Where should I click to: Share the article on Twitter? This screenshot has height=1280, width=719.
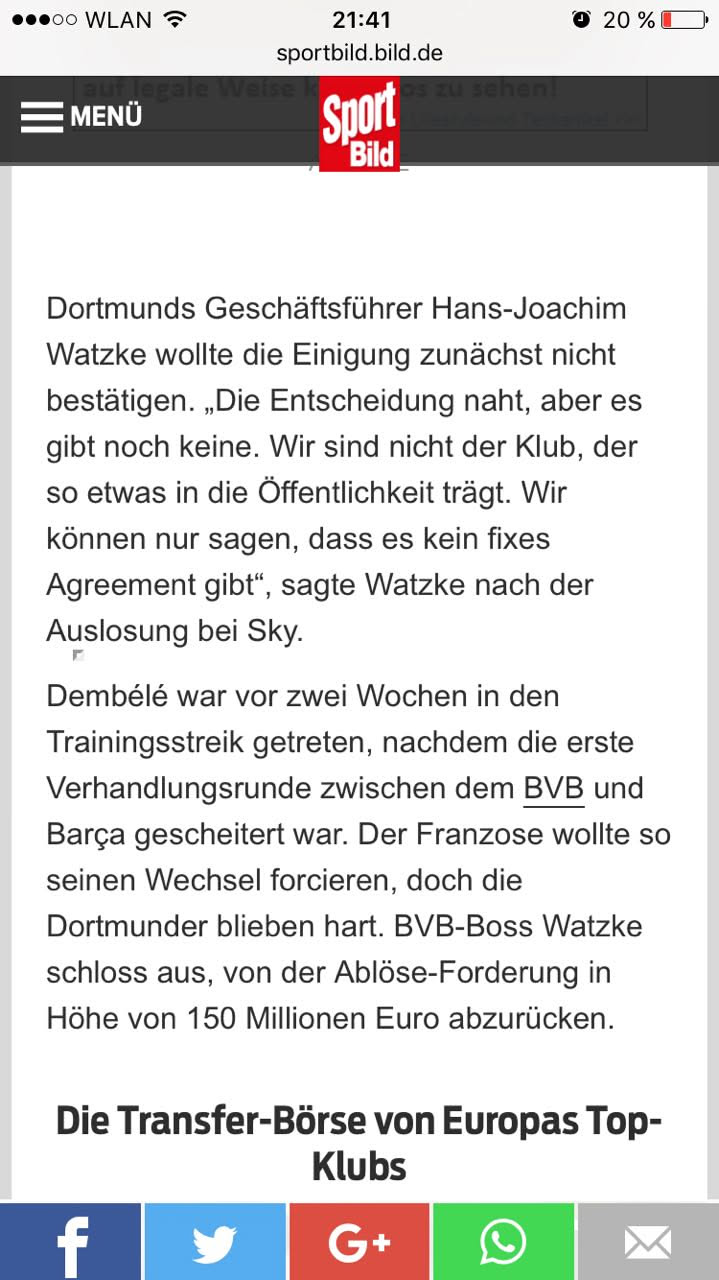coord(215,1242)
